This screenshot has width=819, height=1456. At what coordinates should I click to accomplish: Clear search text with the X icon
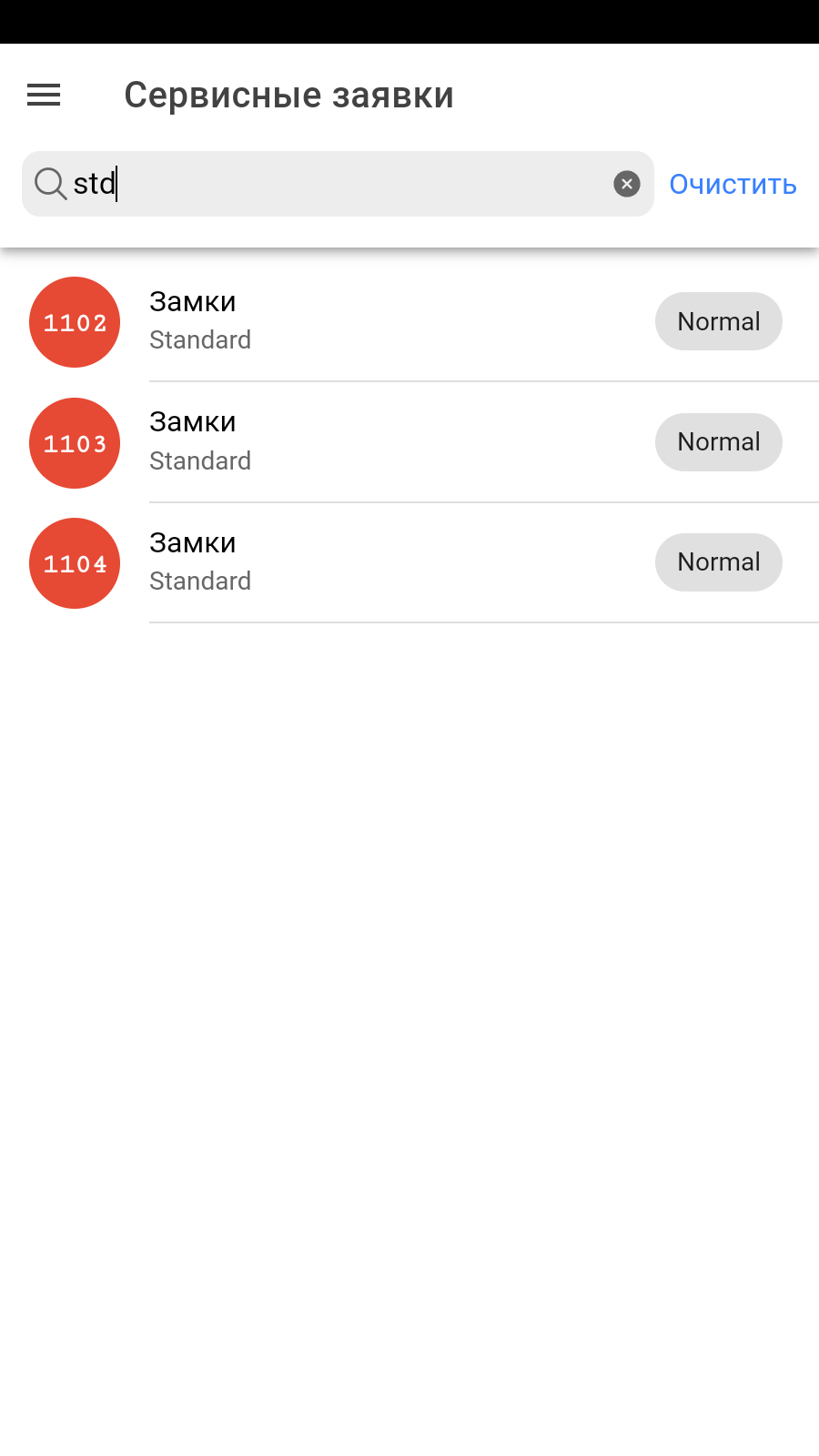pyautogui.click(x=626, y=184)
